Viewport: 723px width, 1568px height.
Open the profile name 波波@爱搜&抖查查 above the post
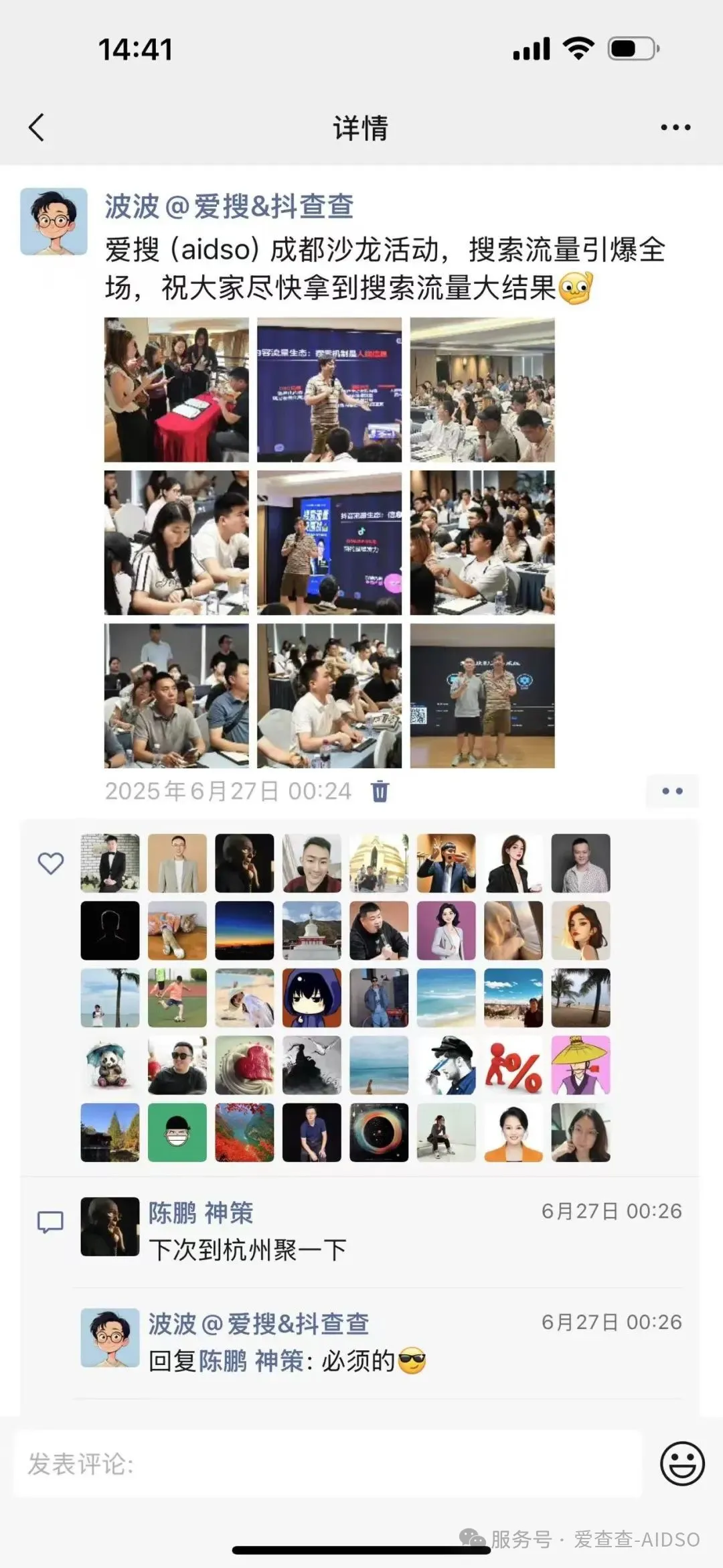pos(229,206)
